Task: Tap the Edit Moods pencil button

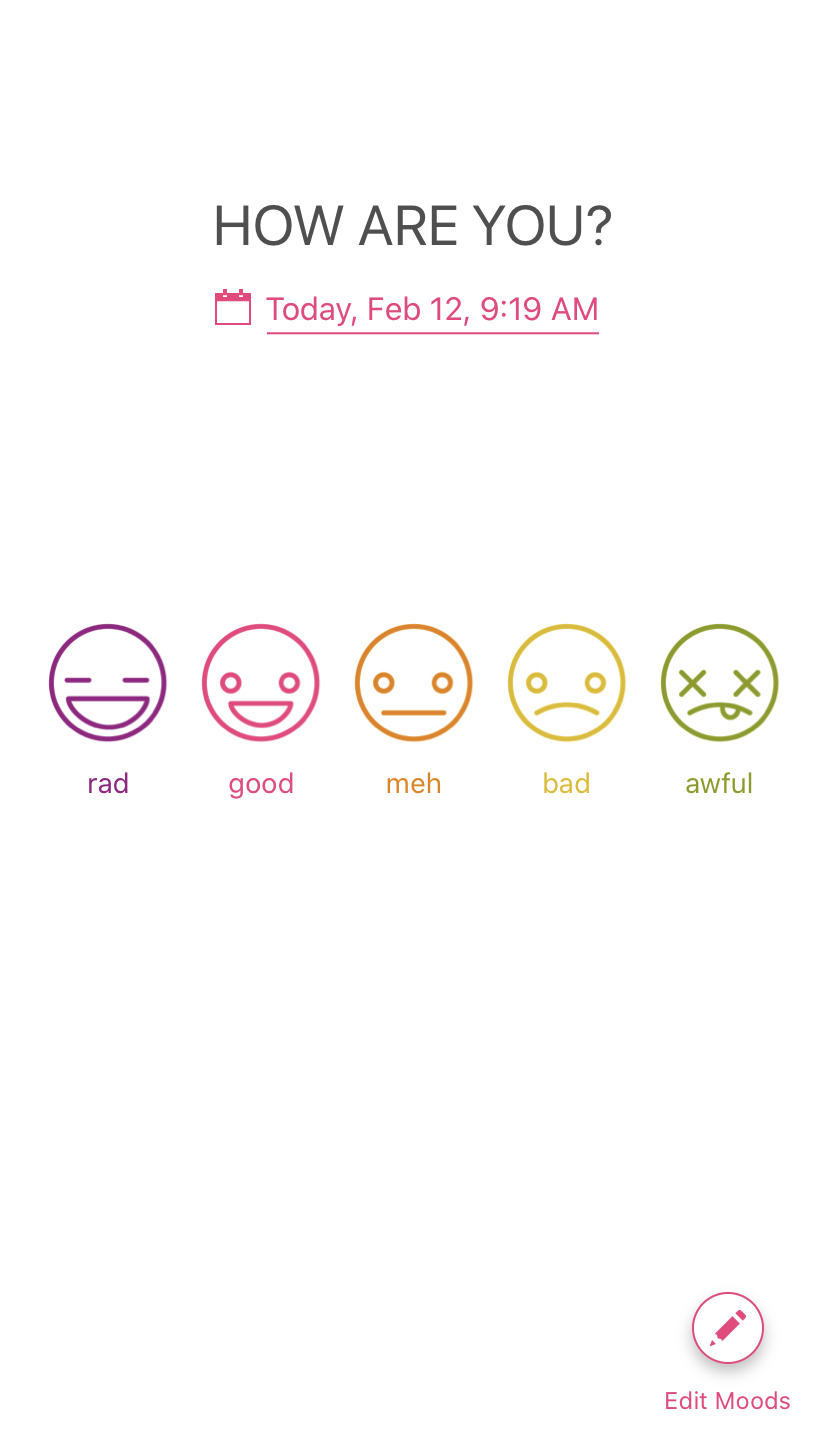Action: (x=728, y=1328)
